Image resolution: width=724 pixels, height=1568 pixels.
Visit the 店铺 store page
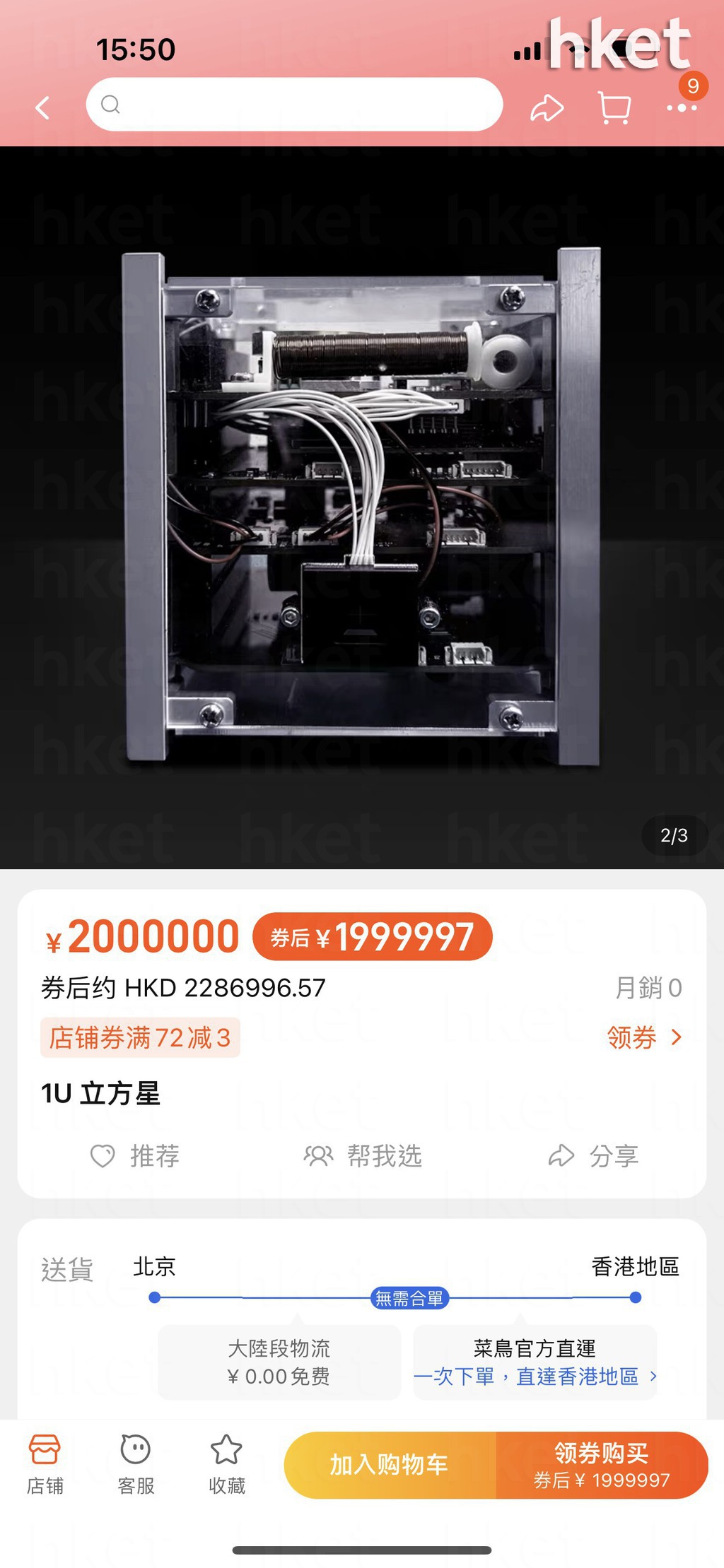(x=45, y=1464)
